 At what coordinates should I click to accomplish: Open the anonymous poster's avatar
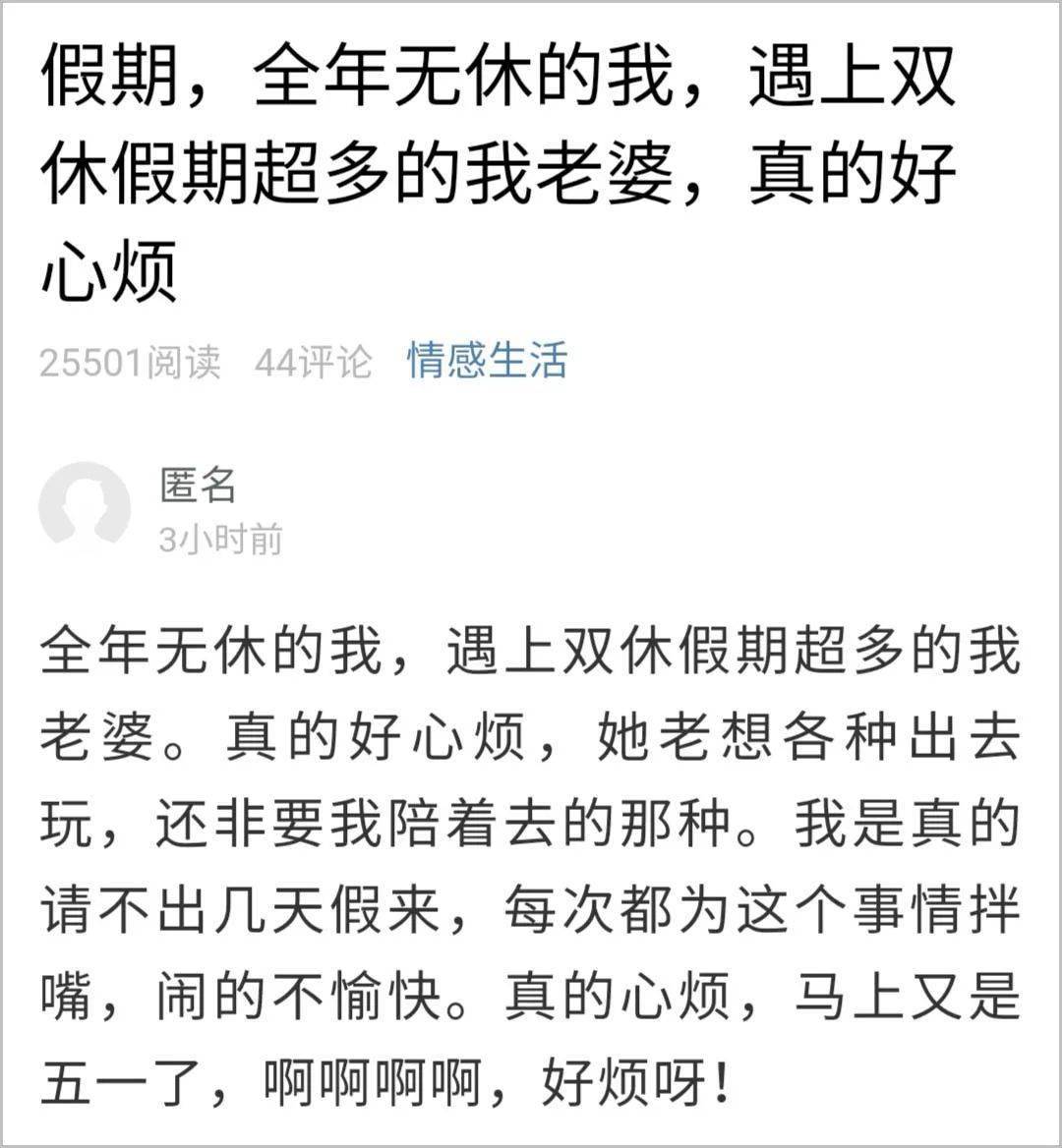coord(85,507)
